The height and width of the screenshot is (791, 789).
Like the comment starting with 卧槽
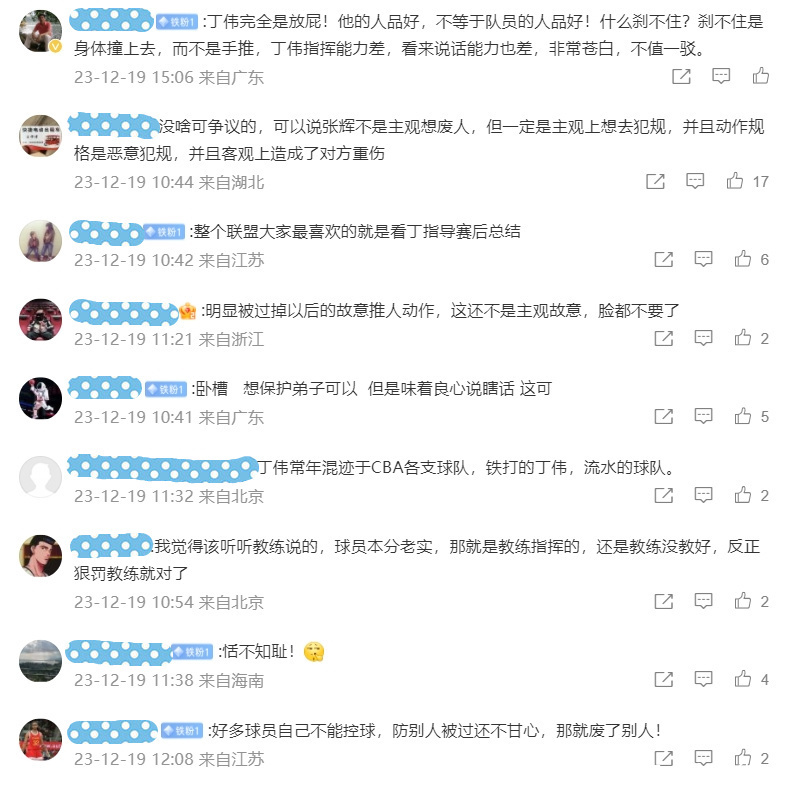coord(743,416)
